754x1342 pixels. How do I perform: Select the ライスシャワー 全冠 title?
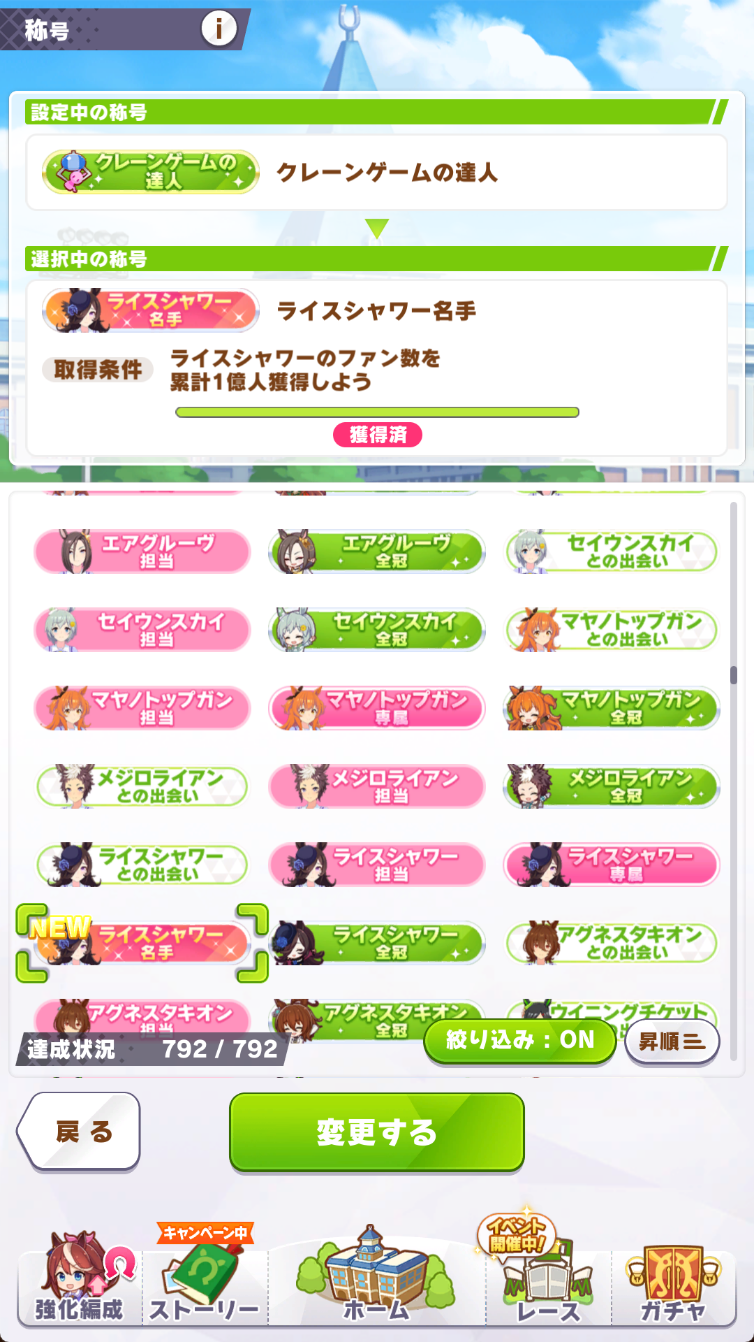[376, 943]
